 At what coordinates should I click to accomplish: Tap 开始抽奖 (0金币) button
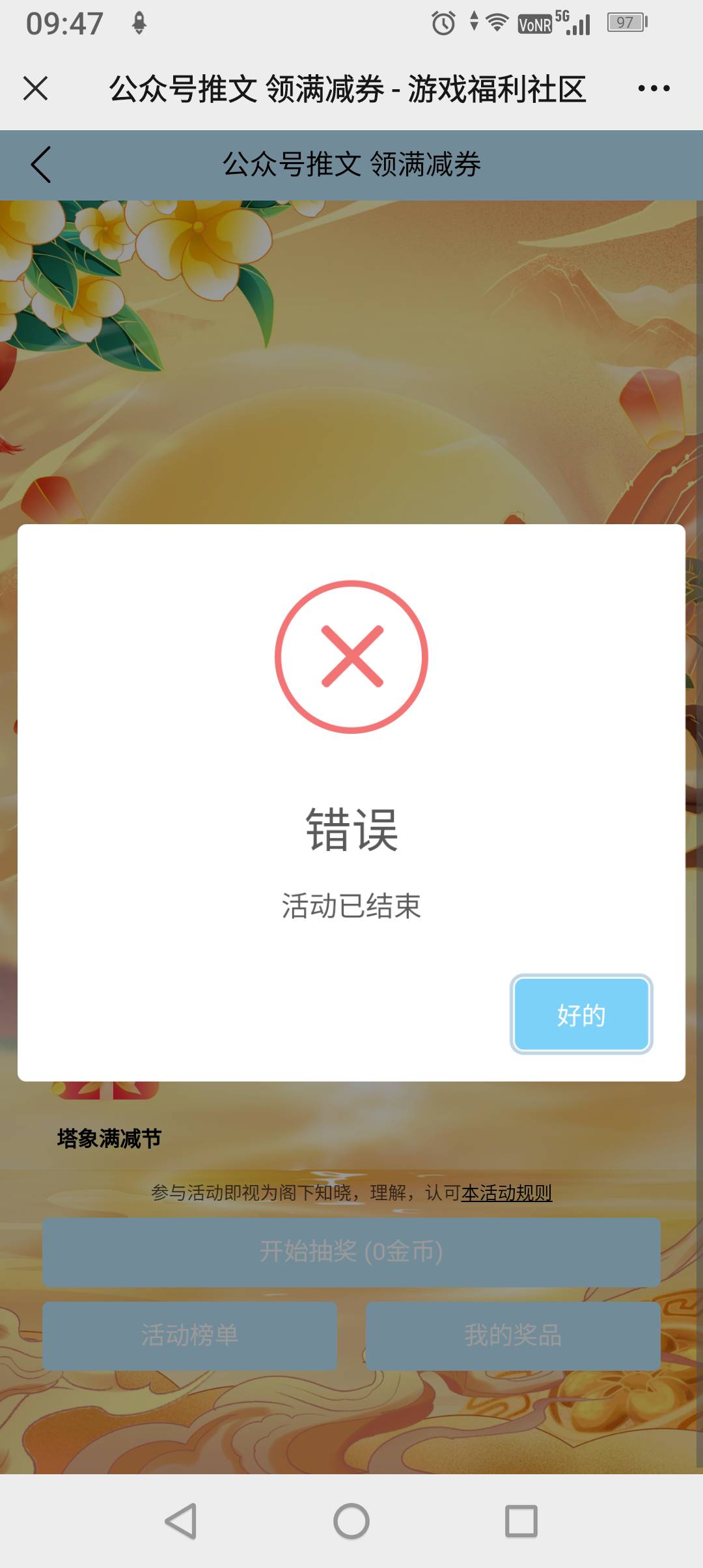351,1252
